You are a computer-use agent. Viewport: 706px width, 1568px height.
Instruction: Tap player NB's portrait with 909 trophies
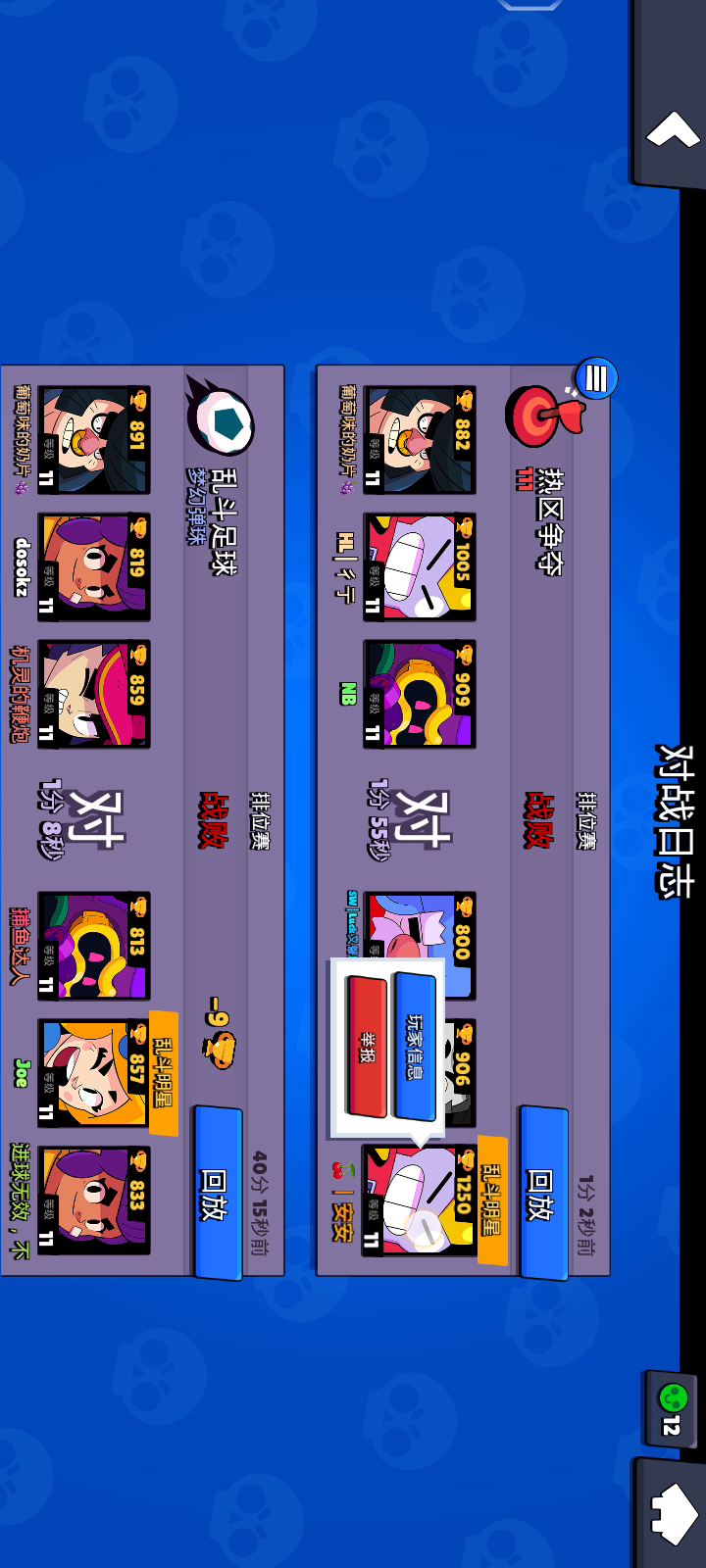click(x=419, y=695)
